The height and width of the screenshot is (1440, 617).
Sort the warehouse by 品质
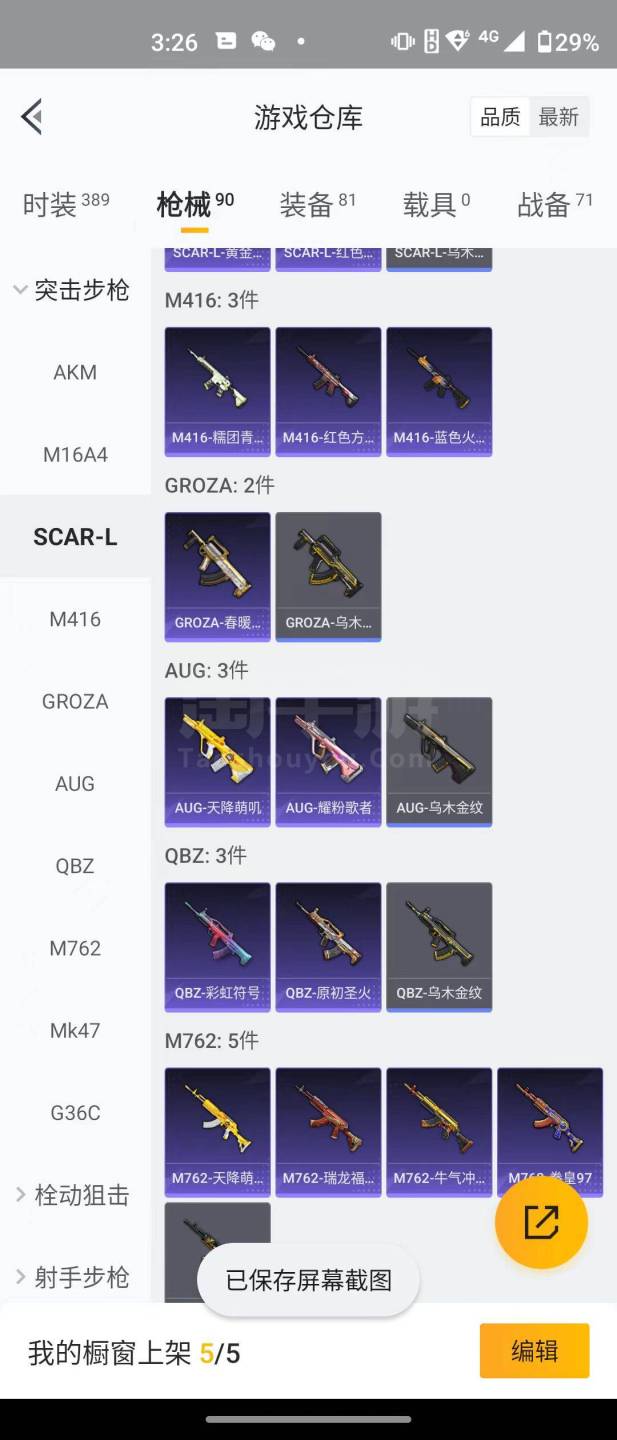coord(500,117)
